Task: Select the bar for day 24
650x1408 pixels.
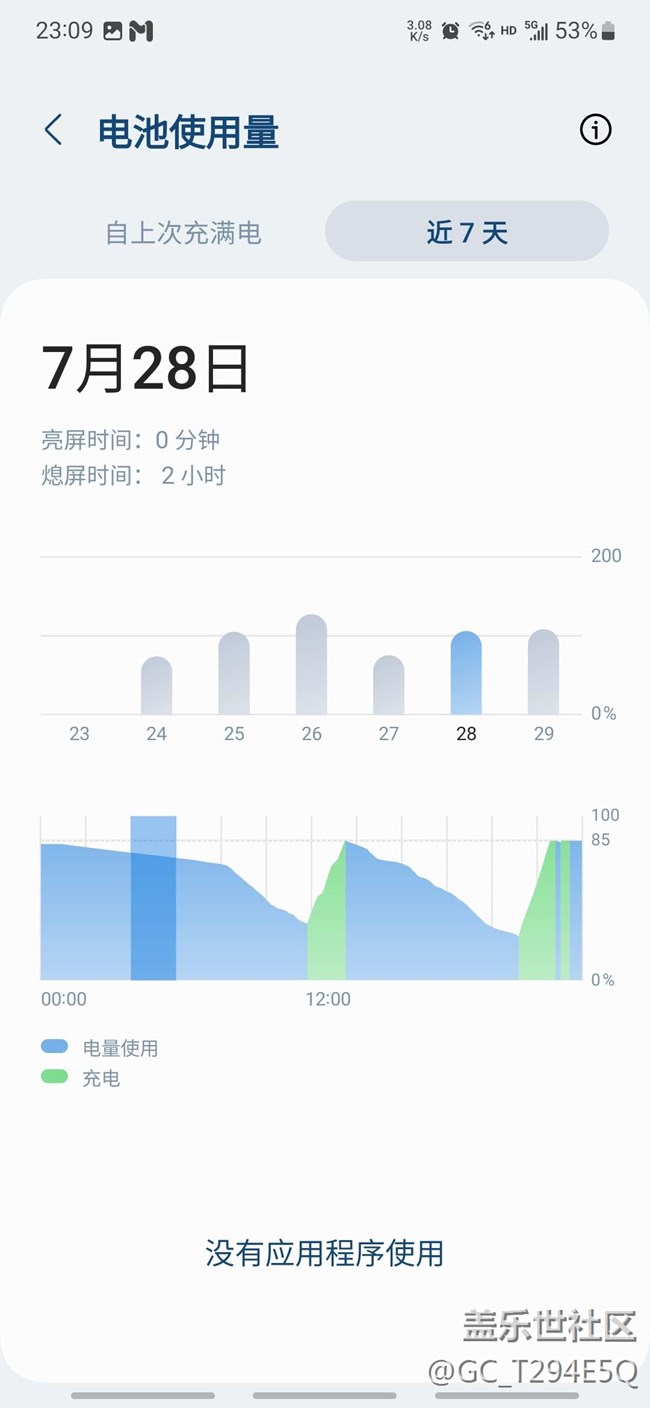Action: (156, 686)
